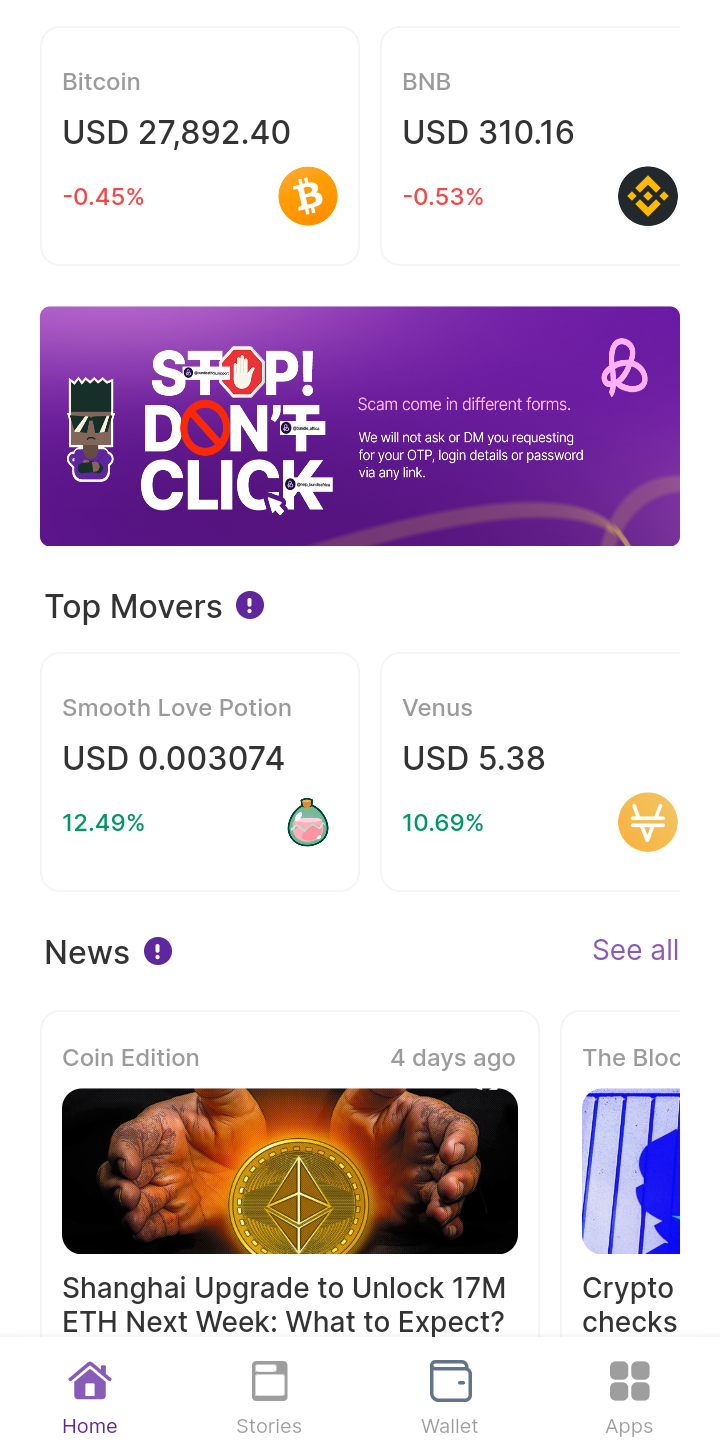
Task: Tap the Smooth Love Potion potion icon
Action: [308, 822]
